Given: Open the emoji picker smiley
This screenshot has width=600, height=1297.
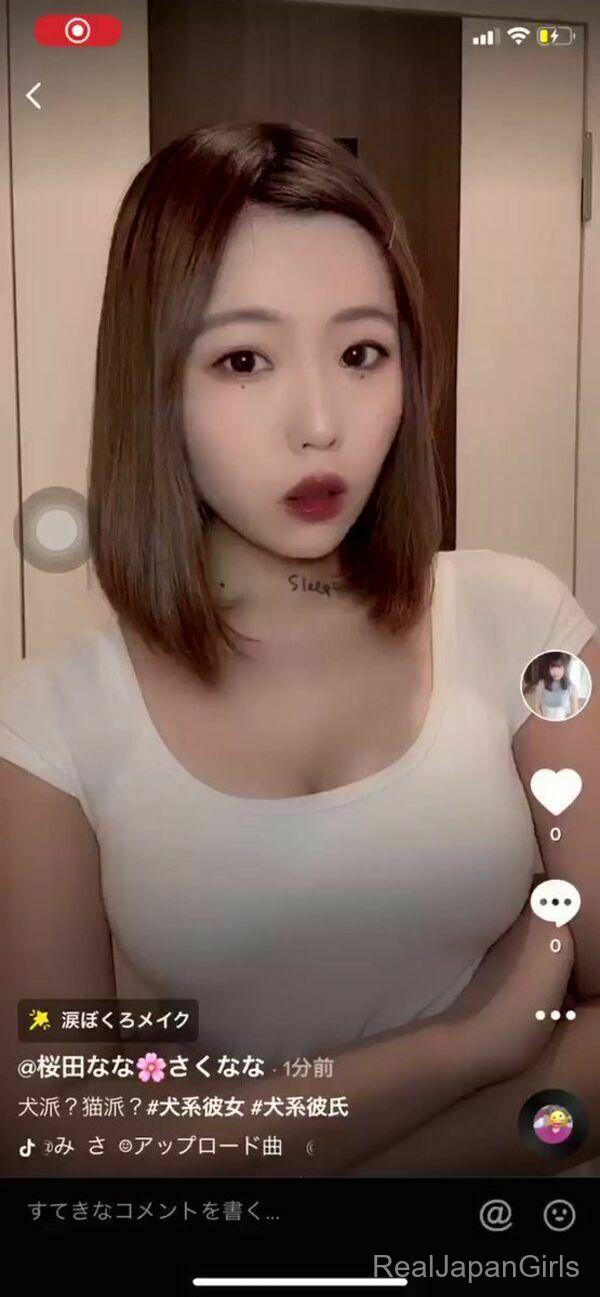Looking at the screenshot, I should click(x=559, y=1214).
